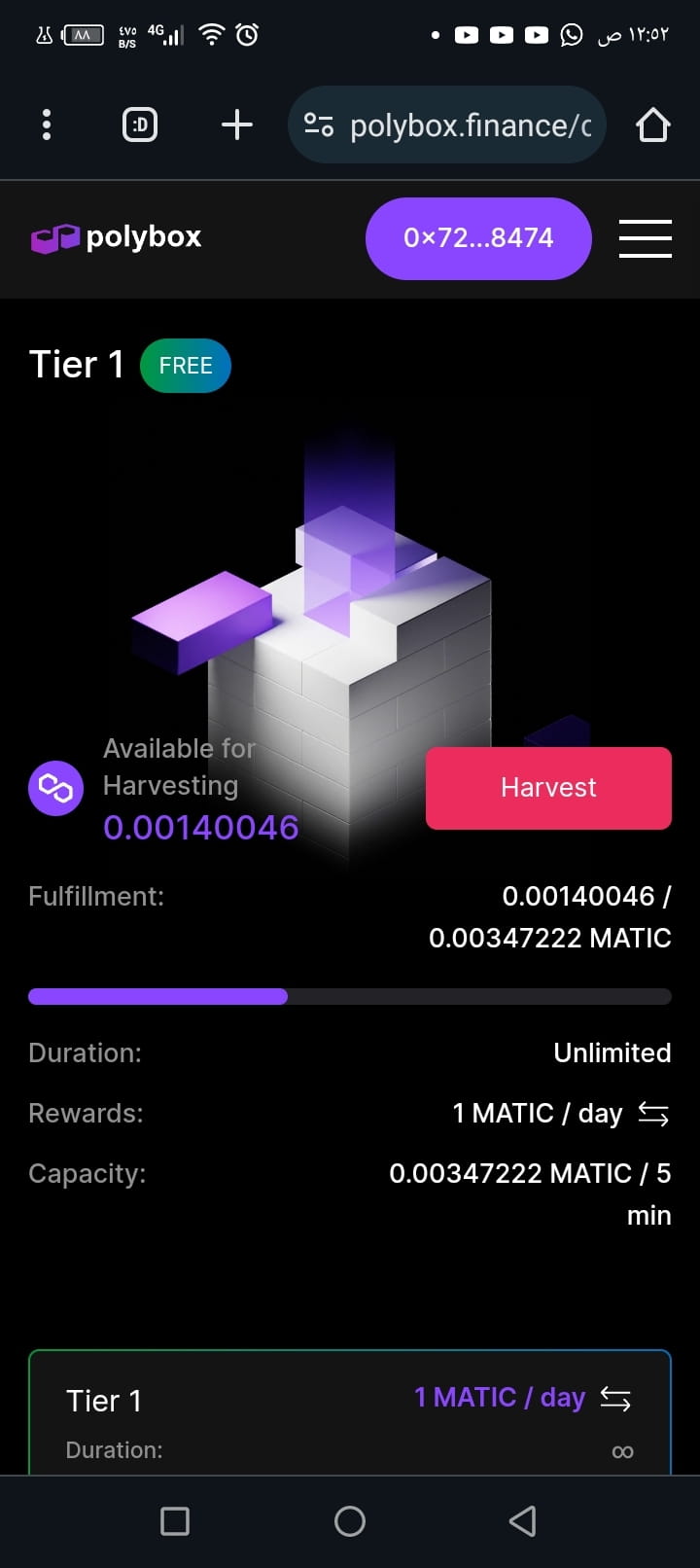Screen dimensions: 700x1568
Task: Open the polybox hamburger navigation menu
Action: [x=645, y=238]
